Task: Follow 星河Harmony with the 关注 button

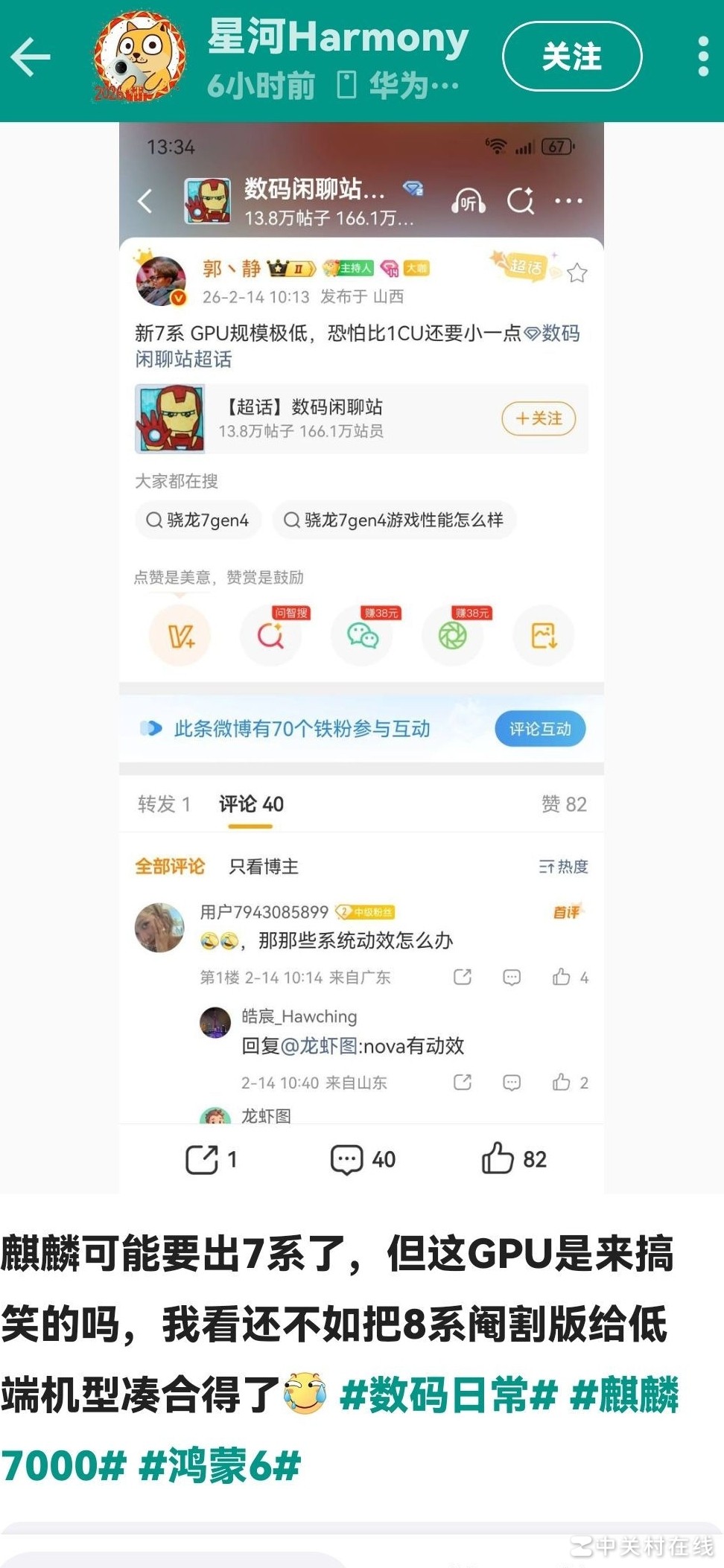Action: (571, 57)
